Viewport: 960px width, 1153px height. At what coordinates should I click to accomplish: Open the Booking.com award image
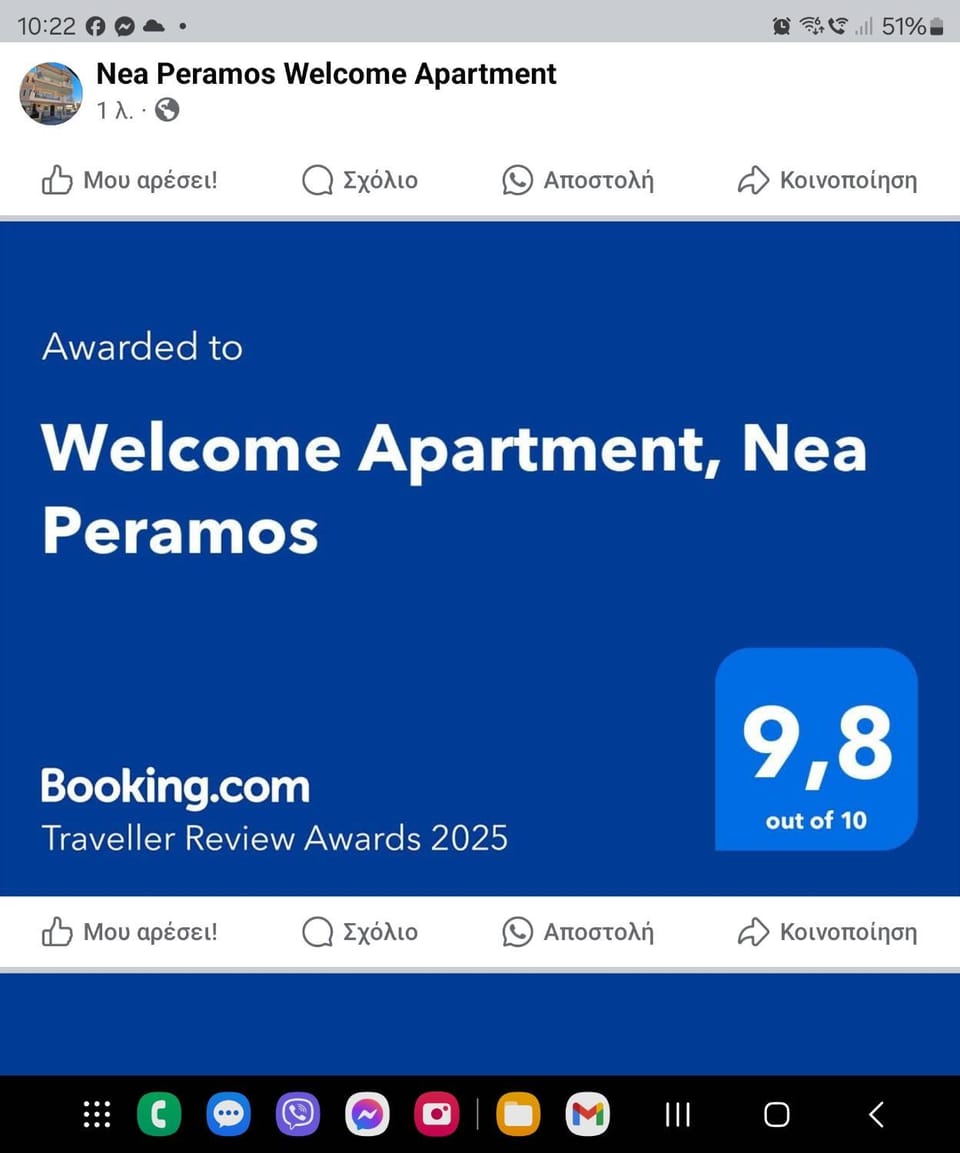pos(480,557)
